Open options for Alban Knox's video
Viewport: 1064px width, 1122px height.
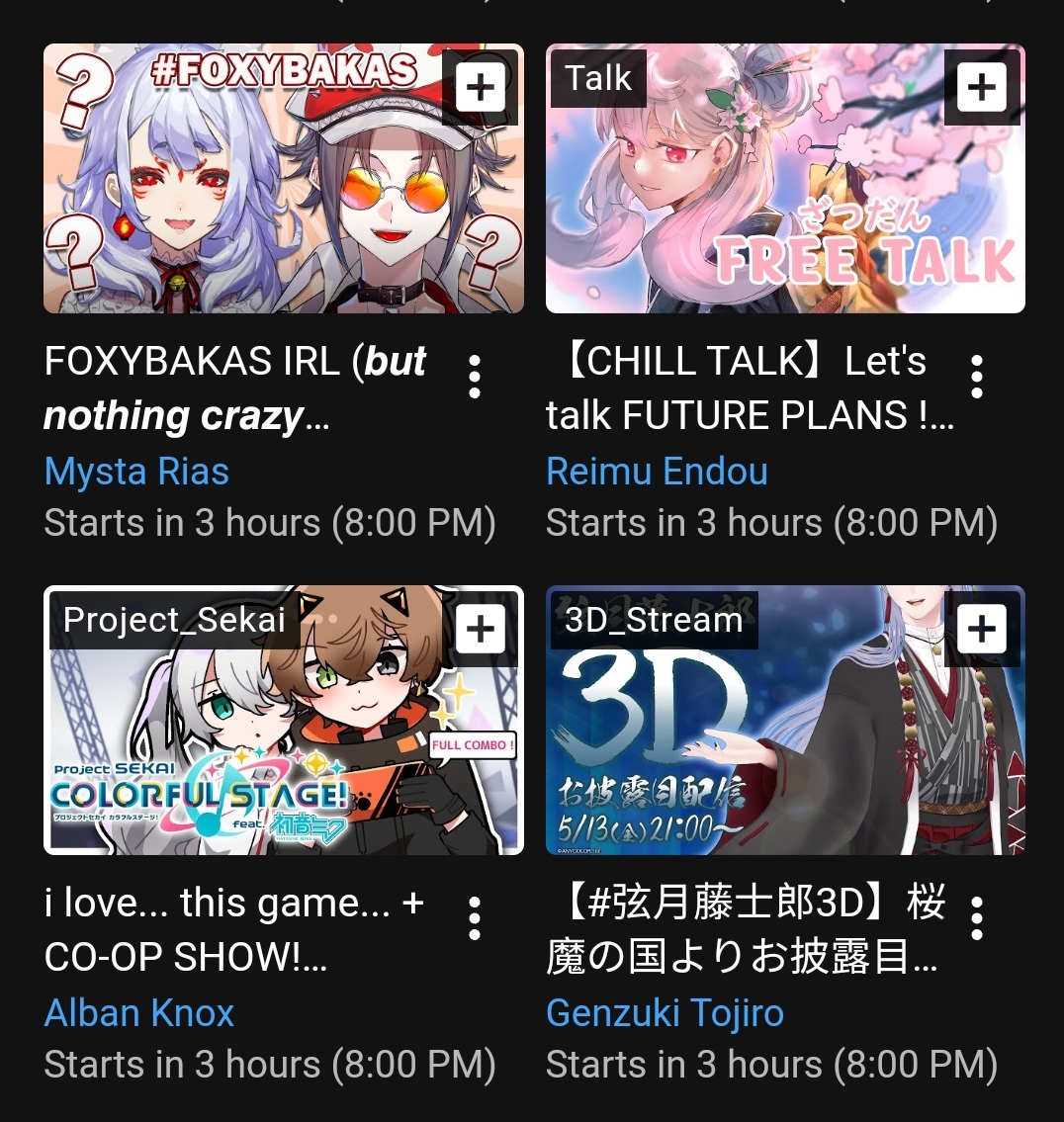pos(475,918)
